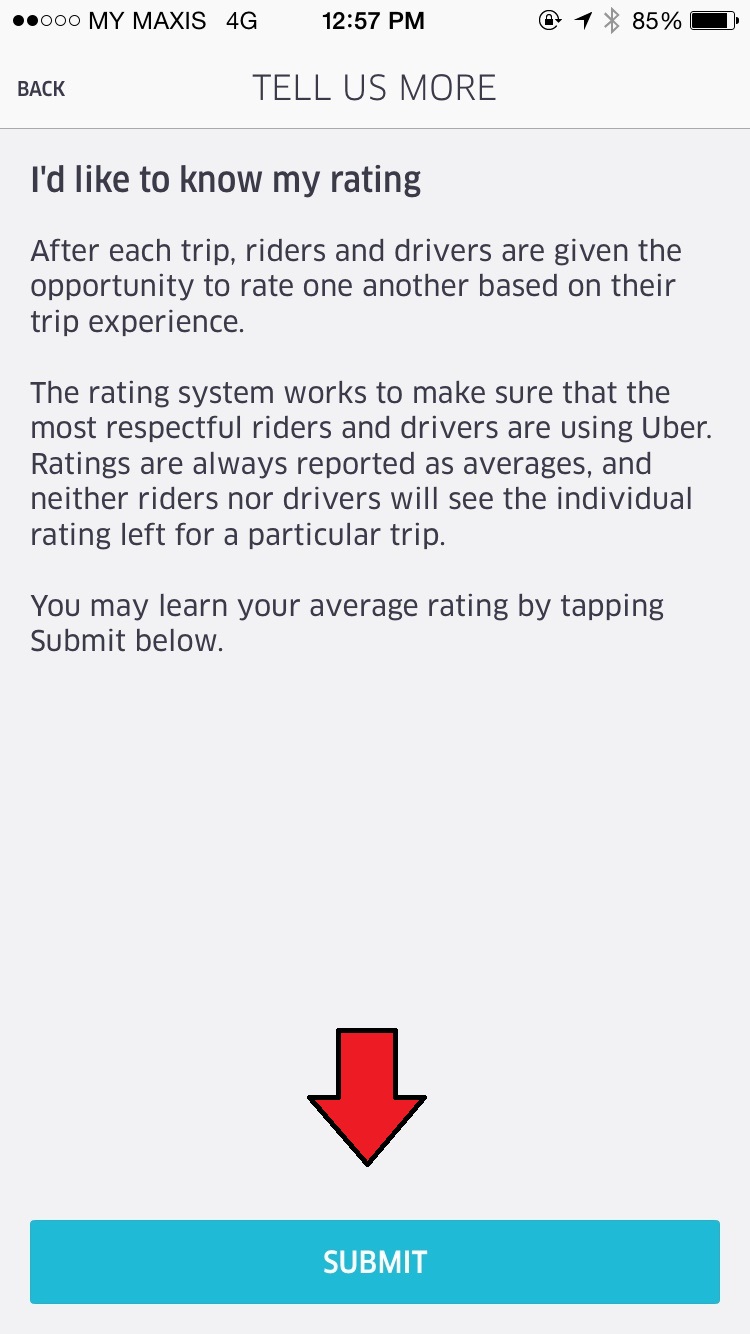Image resolution: width=750 pixels, height=1334 pixels.
Task: Go back using the Back button
Action: 41,89
